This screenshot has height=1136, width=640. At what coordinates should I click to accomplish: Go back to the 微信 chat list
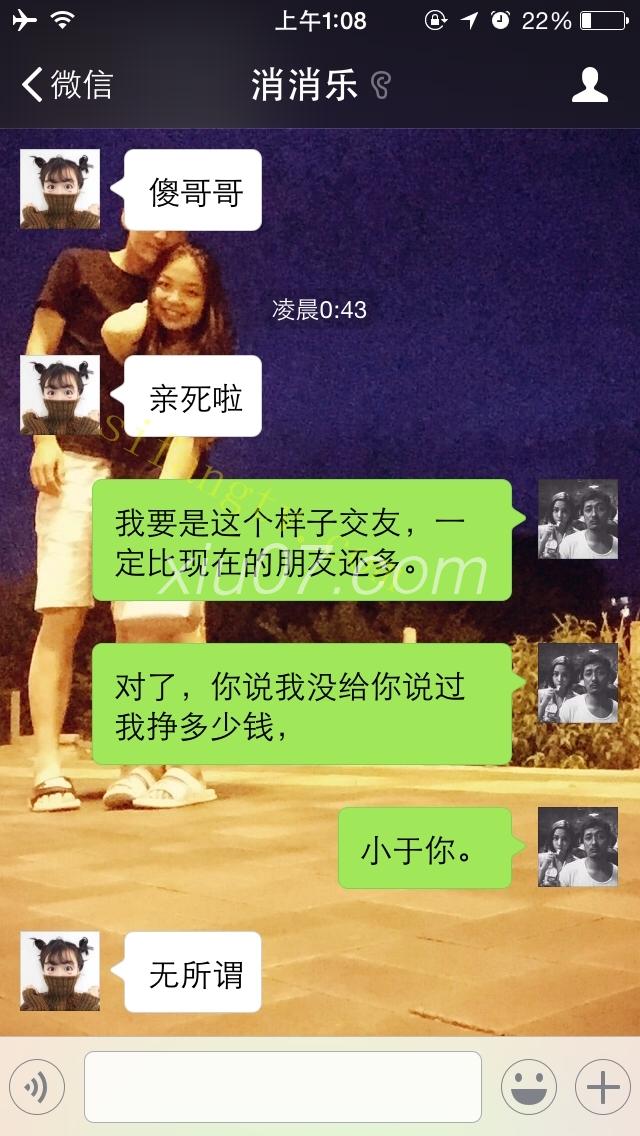pos(66,85)
